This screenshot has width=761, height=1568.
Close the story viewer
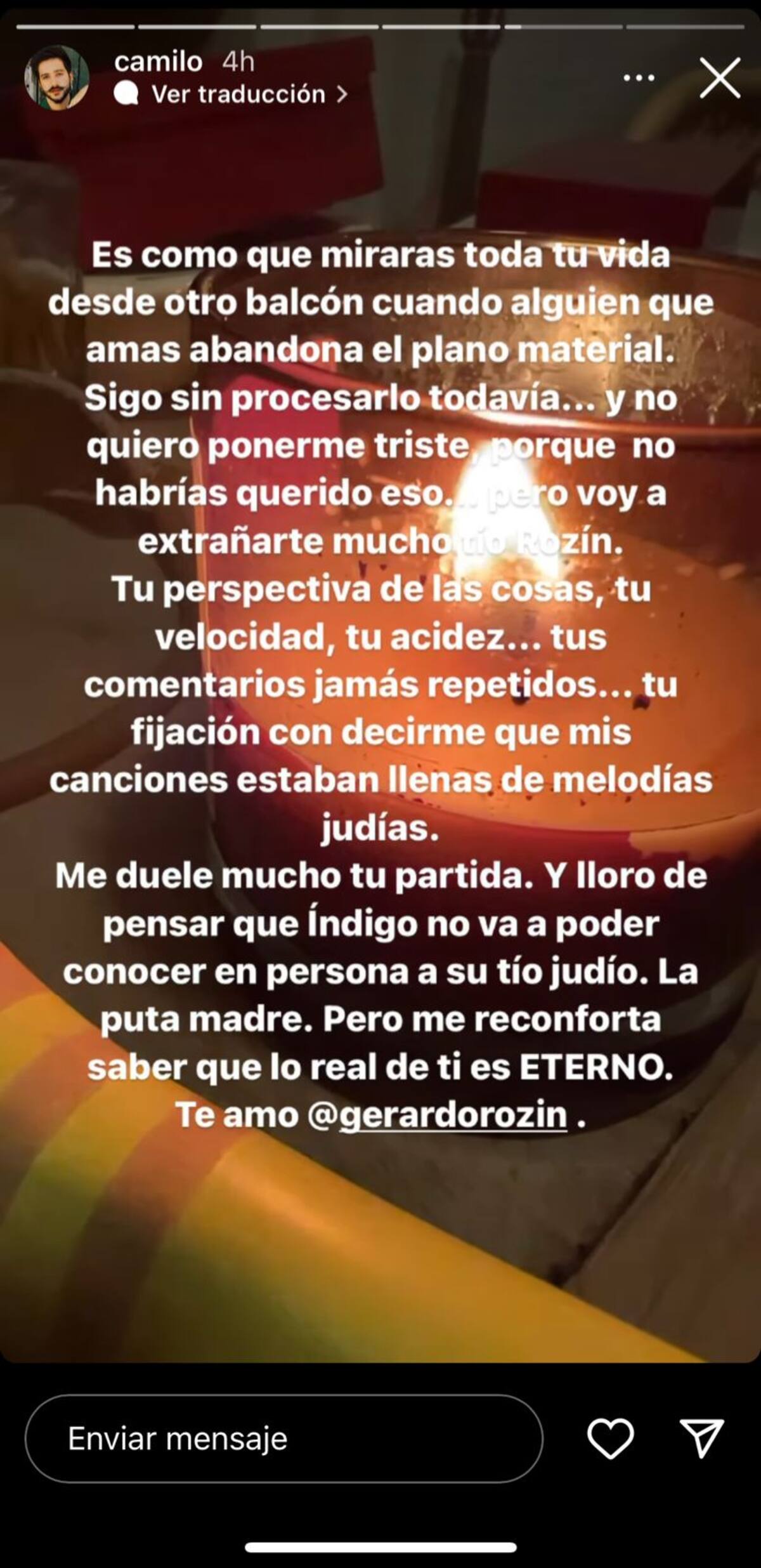pos(720,78)
